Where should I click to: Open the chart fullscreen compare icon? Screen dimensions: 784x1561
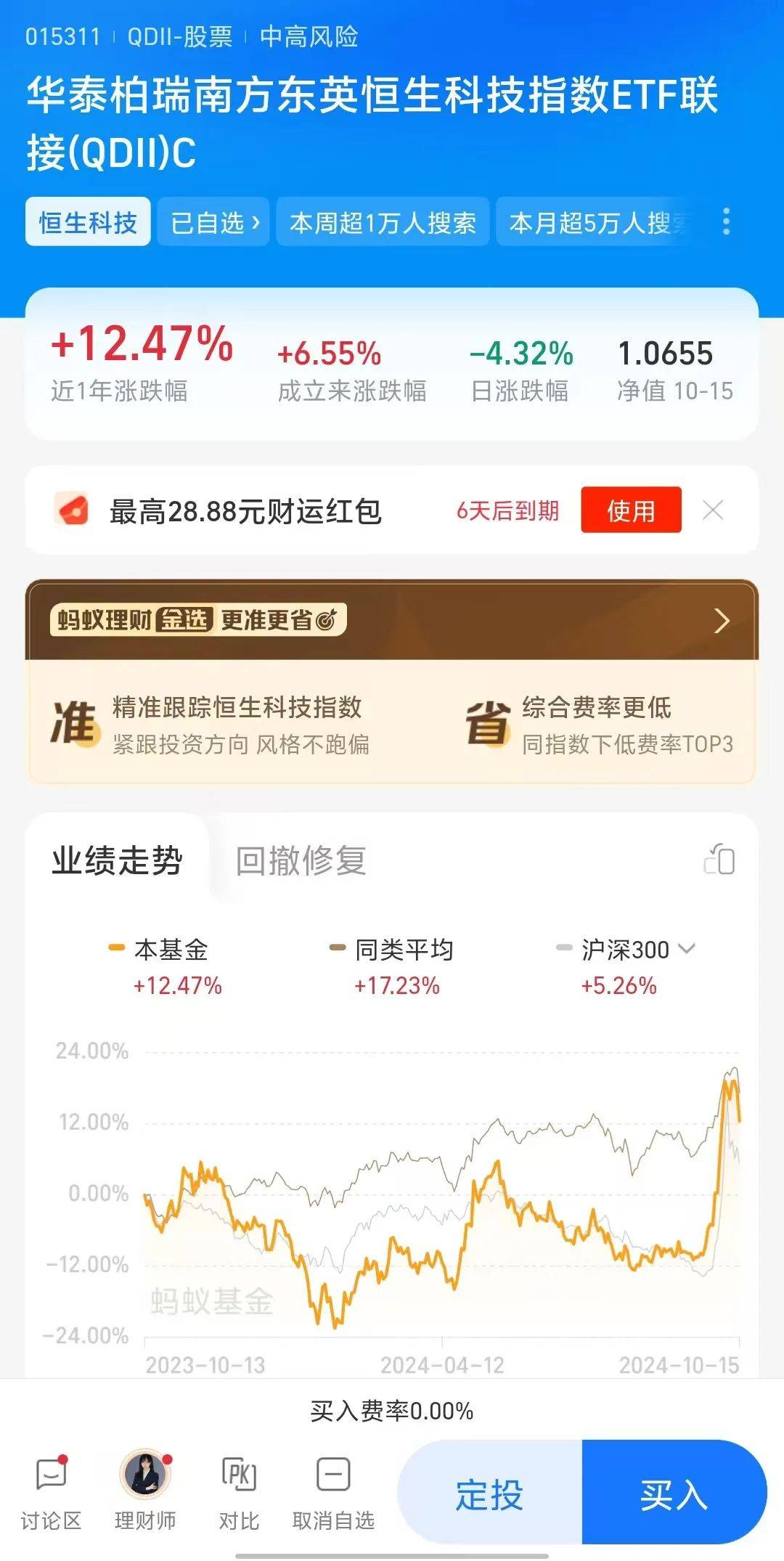(x=720, y=861)
